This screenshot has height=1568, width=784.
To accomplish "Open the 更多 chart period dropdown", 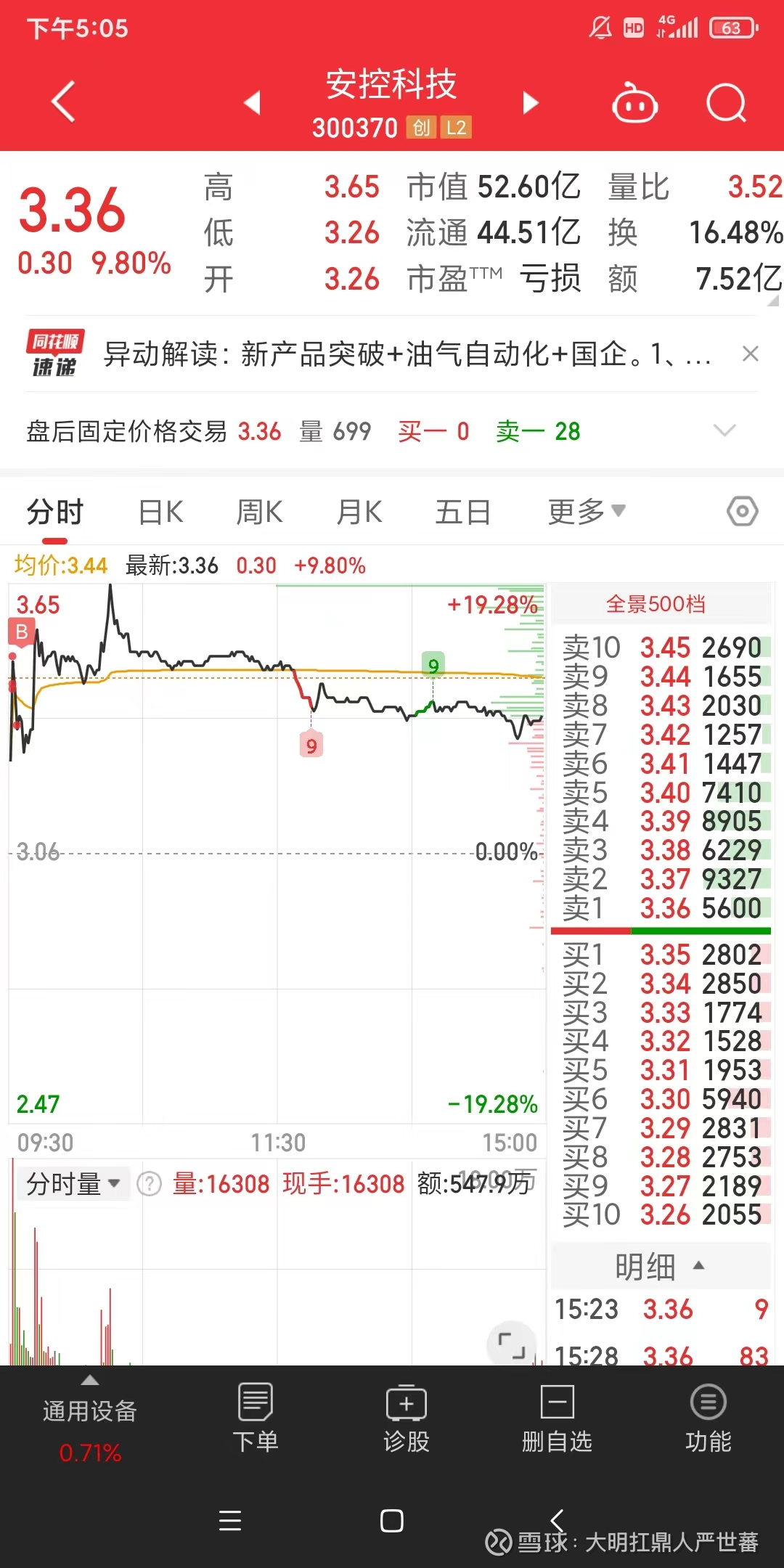I will (587, 512).
